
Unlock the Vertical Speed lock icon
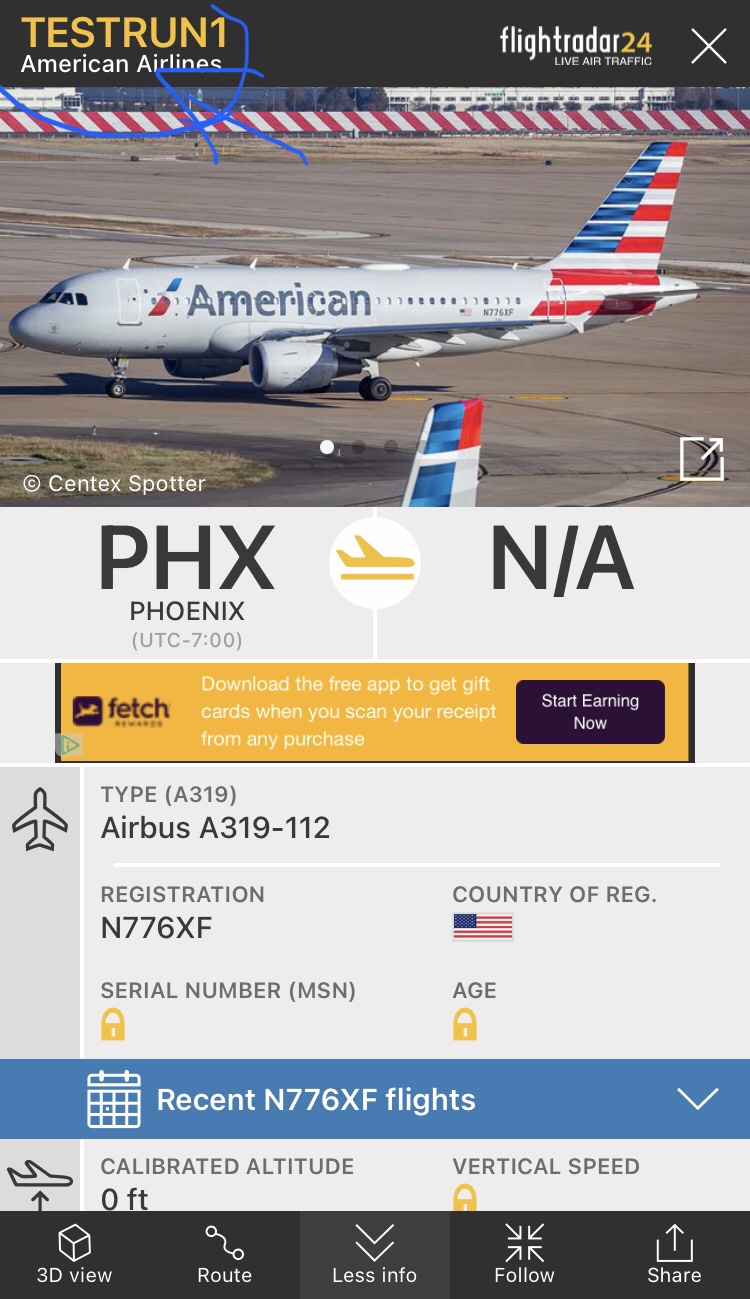465,1197
